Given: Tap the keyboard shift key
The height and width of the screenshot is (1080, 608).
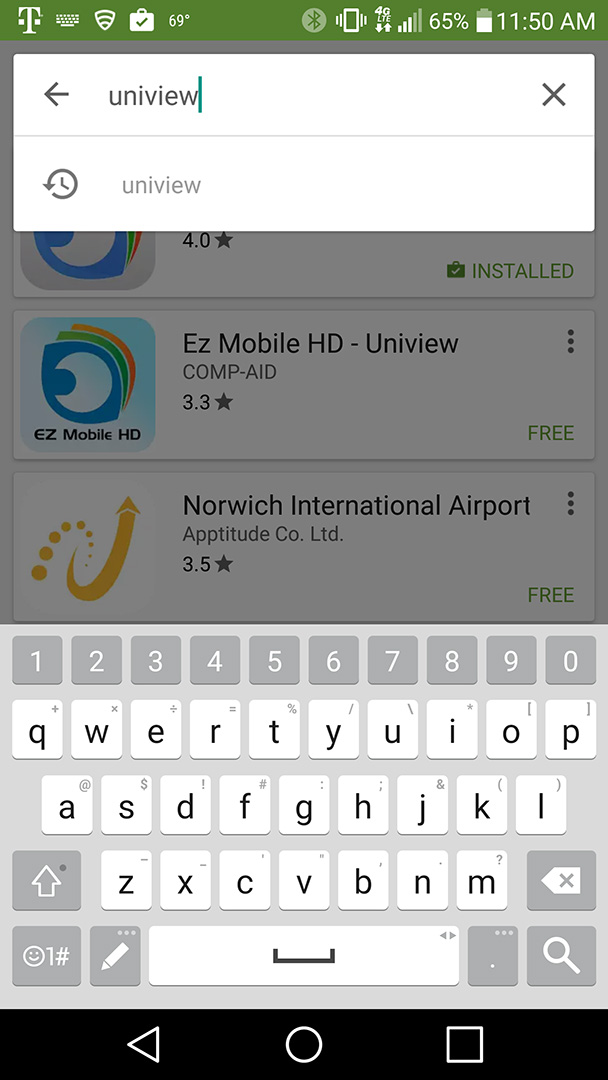Looking at the screenshot, I should click(x=47, y=880).
